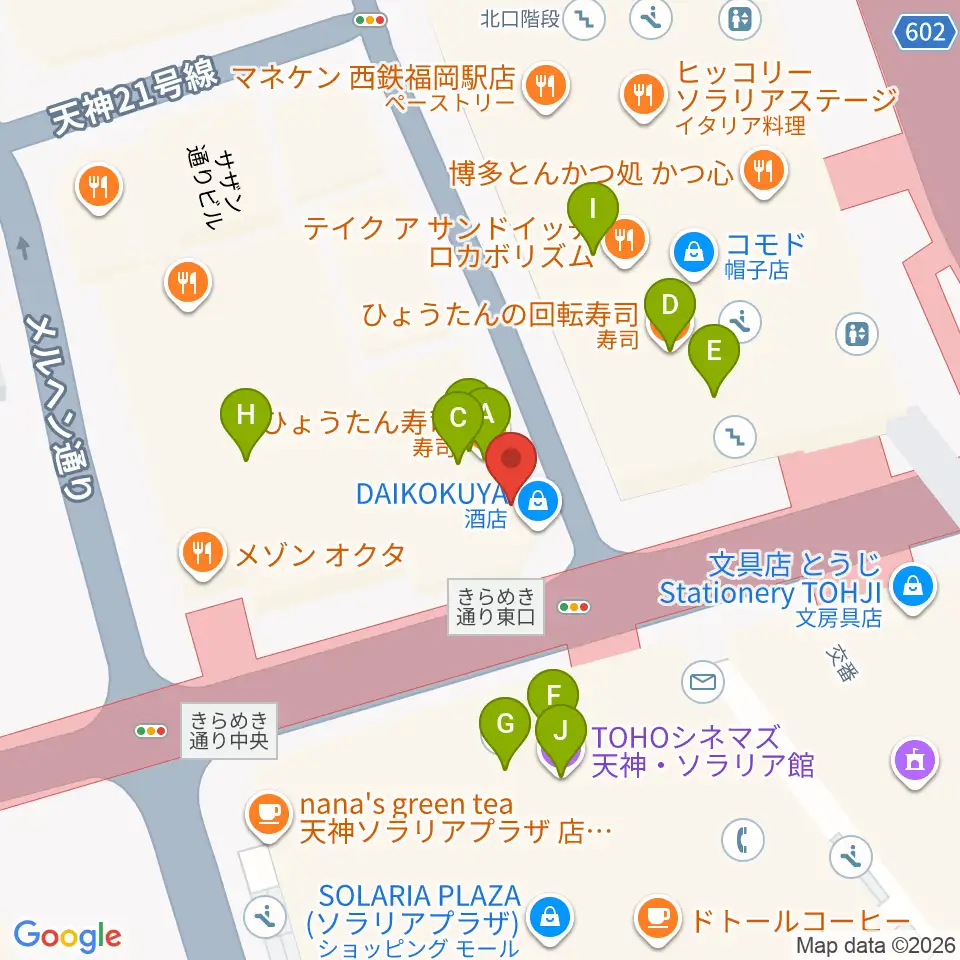Open the マネケン 西鉄福岡駅店 pastry pin
Screen dimensions: 960x960
[546, 88]
